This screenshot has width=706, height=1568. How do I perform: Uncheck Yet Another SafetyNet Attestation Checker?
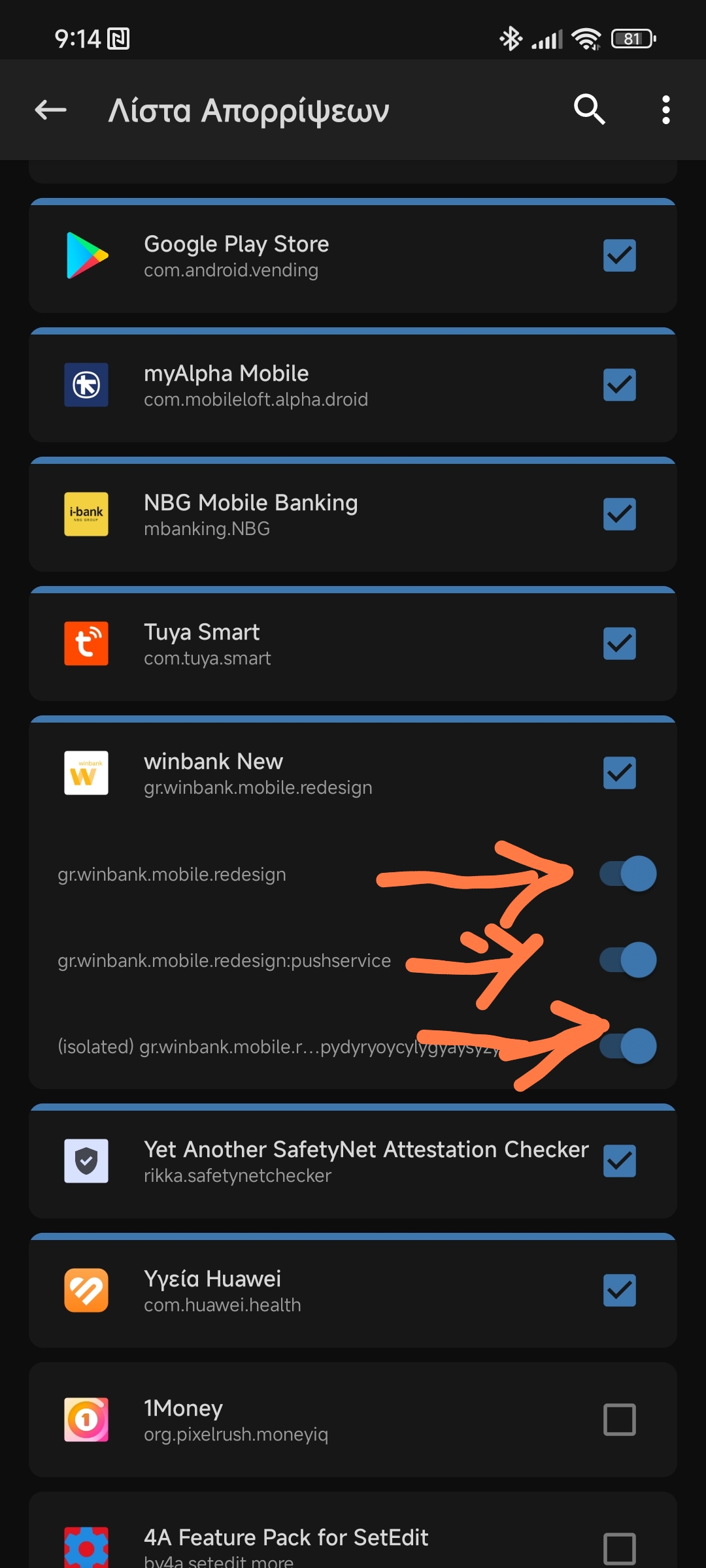click(x=619, y=1161)
